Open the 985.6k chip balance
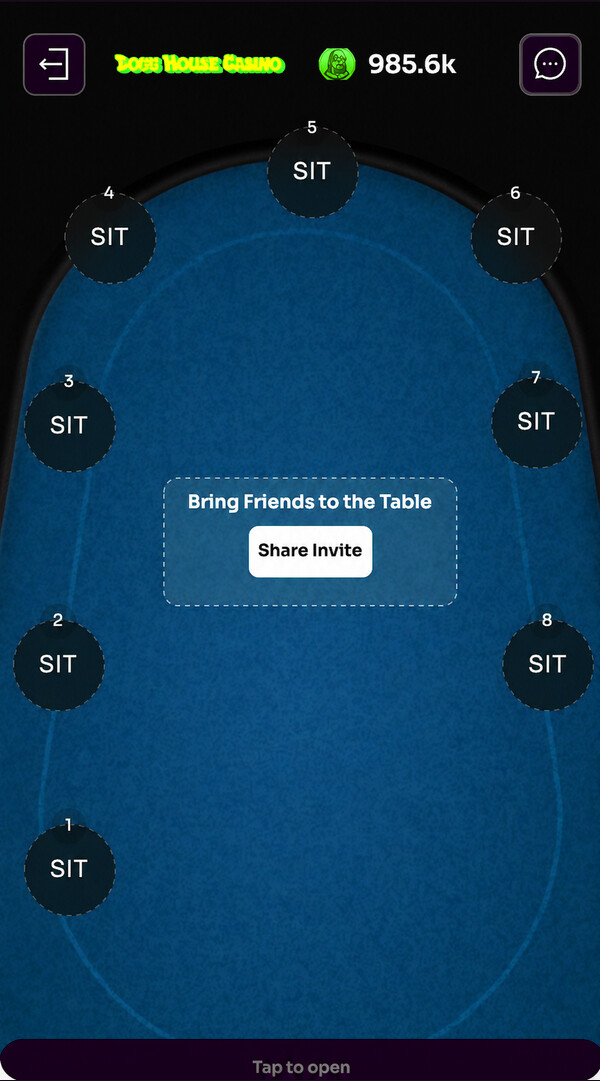Screen dimensions: 600x1081 pyautogui.click(x=387, y=64)
